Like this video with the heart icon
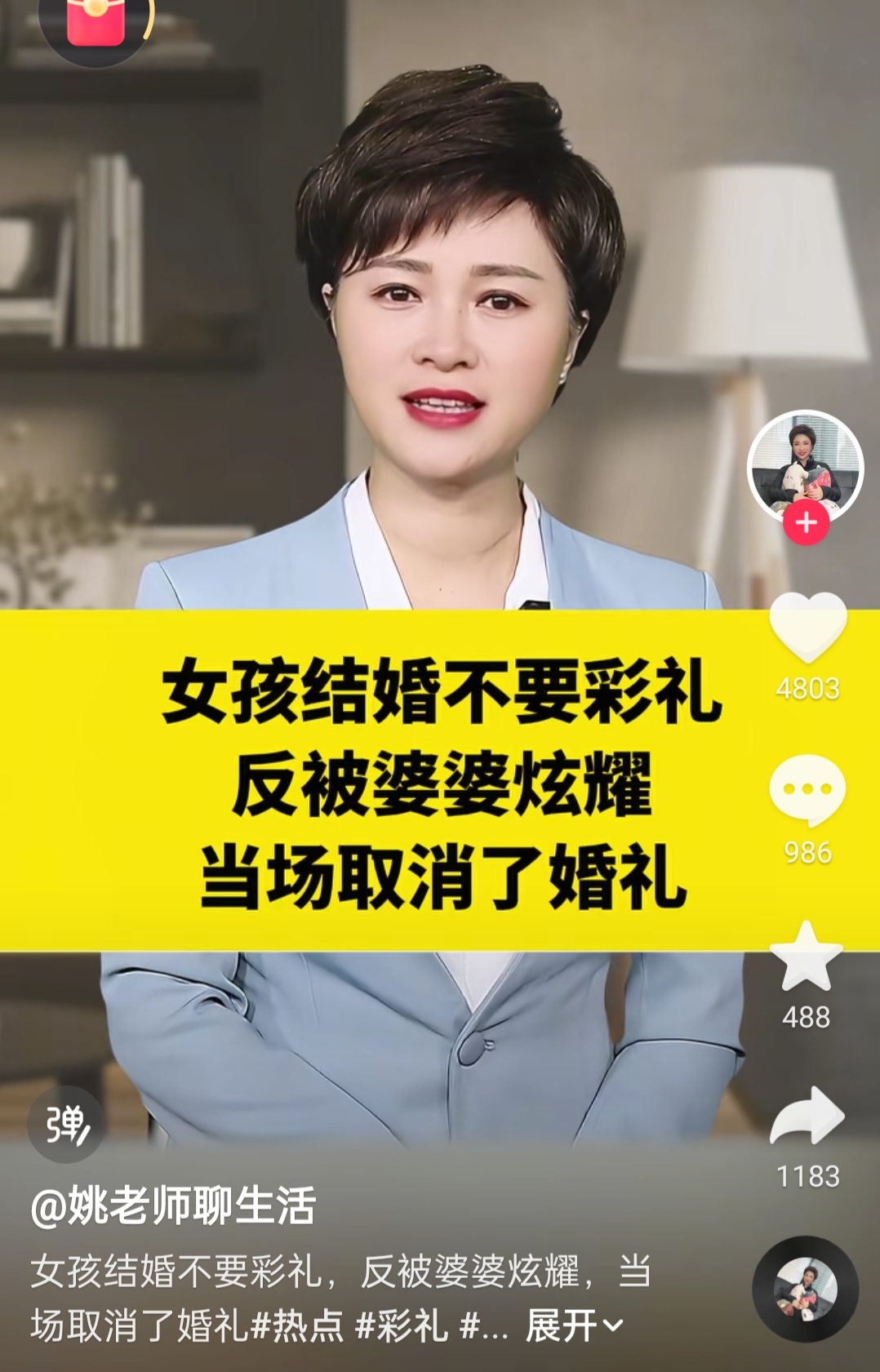This screenshot has width=880, height=1372. click(x=807, y=628)
